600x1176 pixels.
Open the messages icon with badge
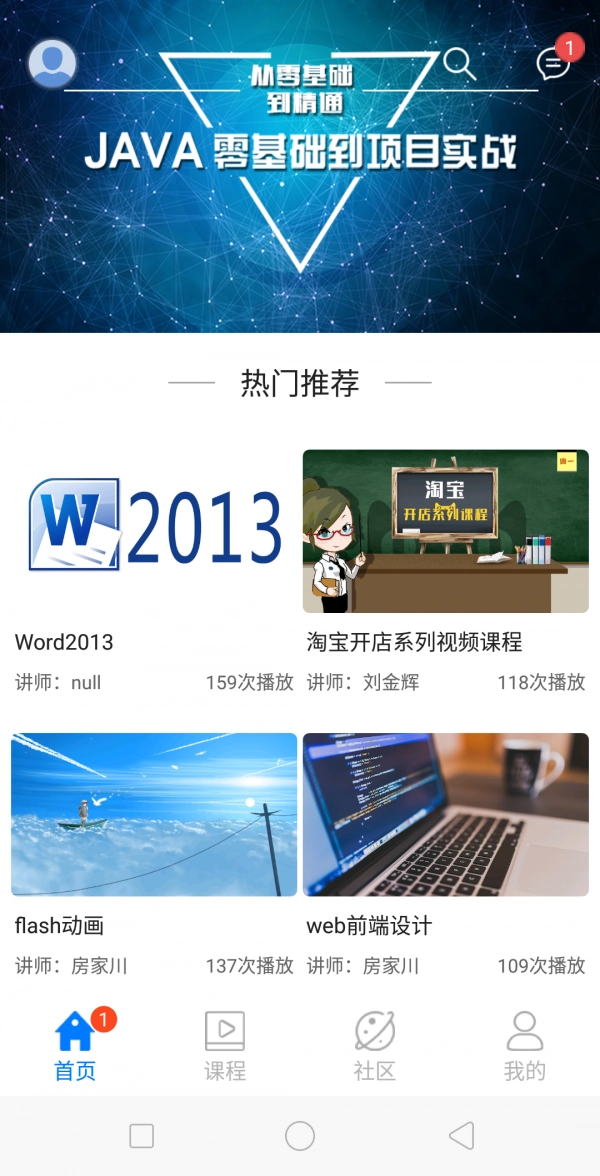[x=553, y=63]
